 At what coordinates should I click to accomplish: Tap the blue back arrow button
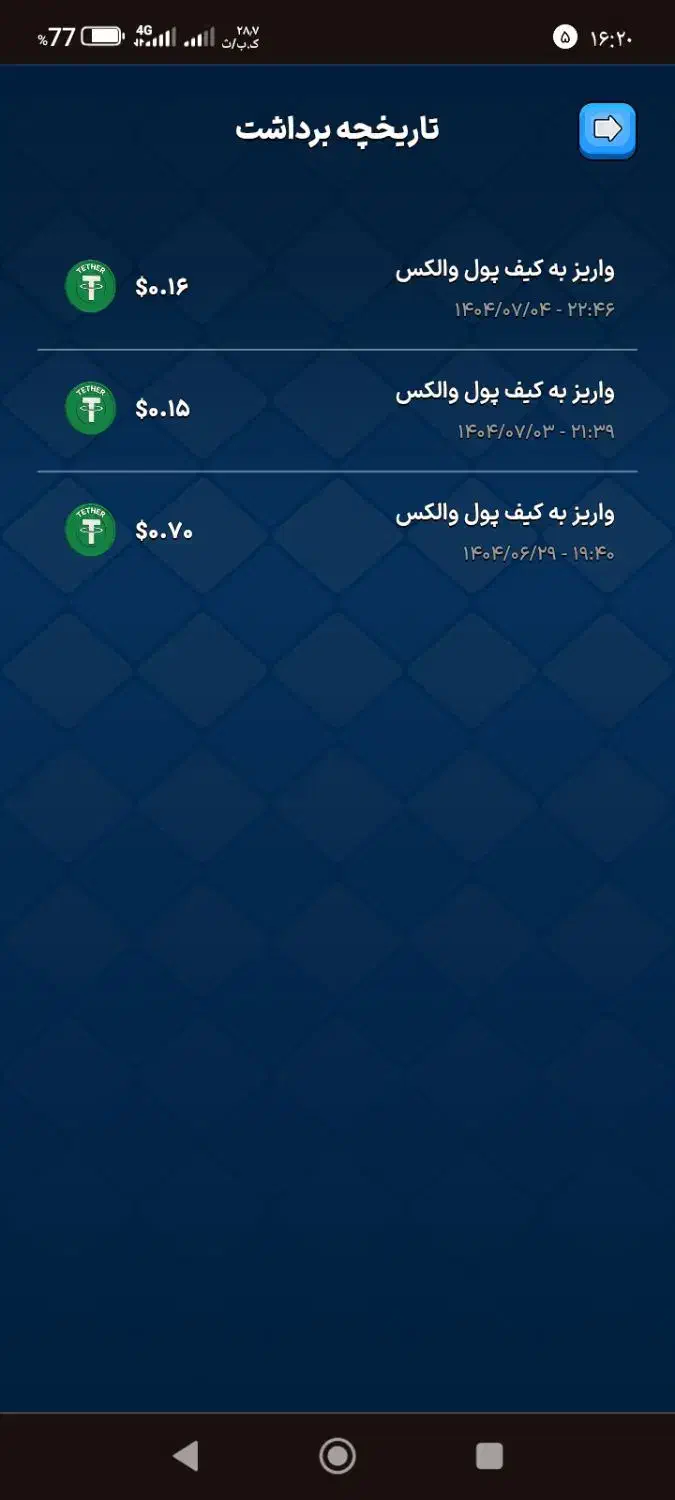607,130
